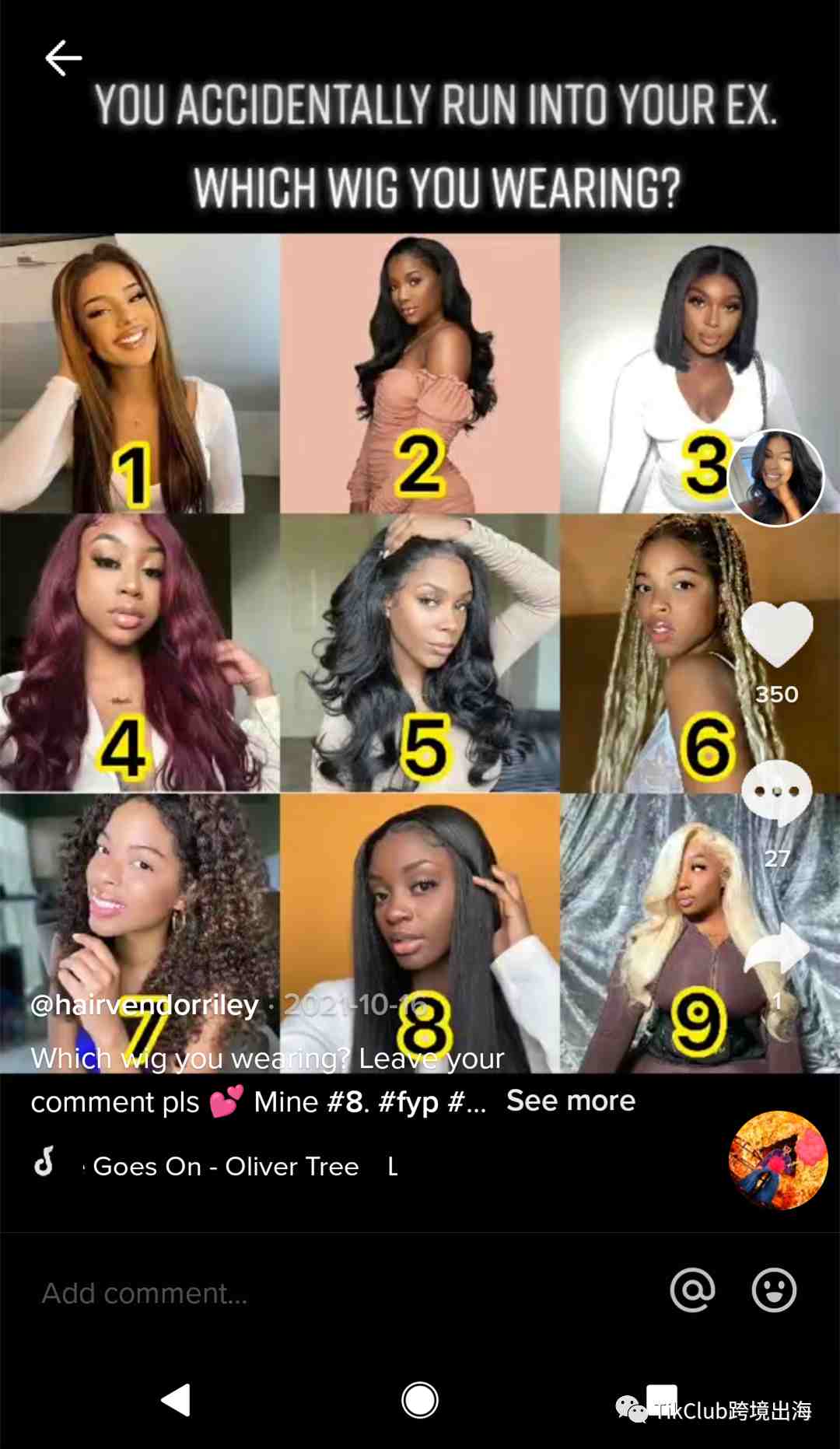The width and height of the screenshot is (840, 1449).
Task: Like this video with the heart
Action: 776,633
